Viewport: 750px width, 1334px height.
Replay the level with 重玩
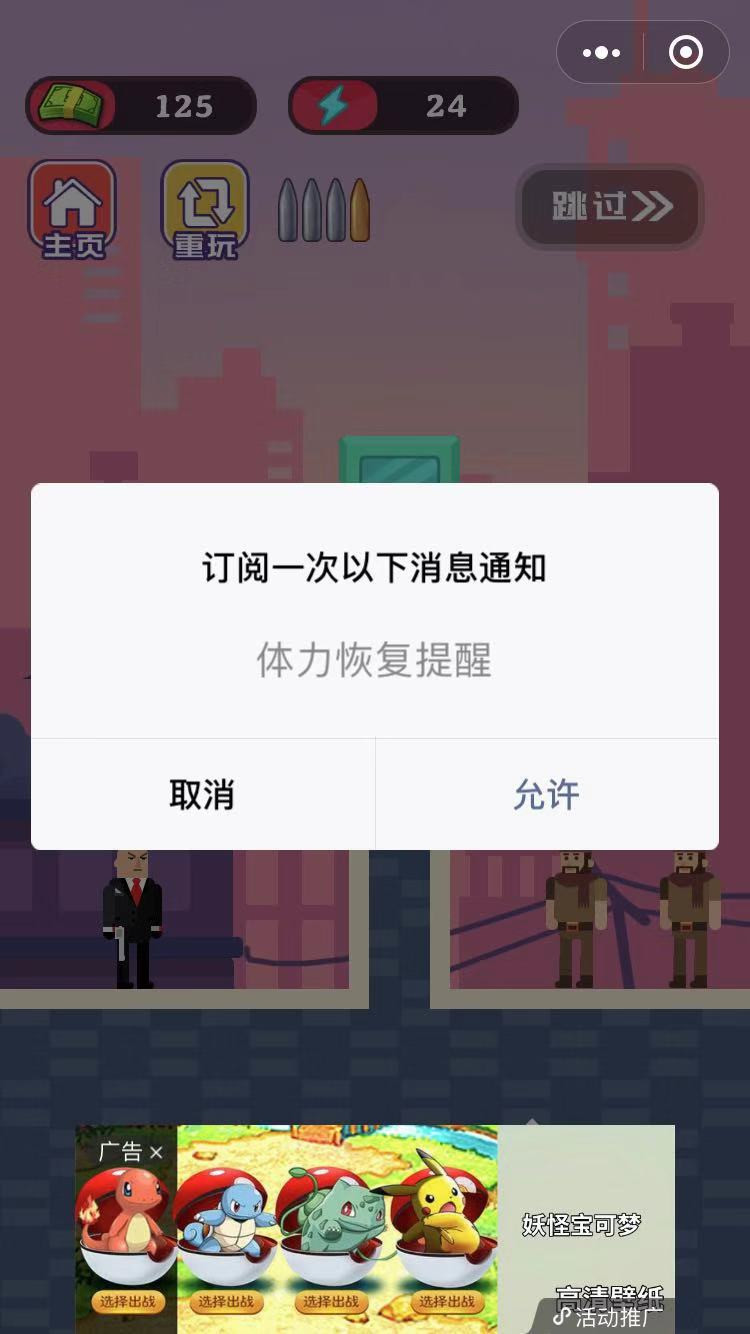[x=205, y=210]
